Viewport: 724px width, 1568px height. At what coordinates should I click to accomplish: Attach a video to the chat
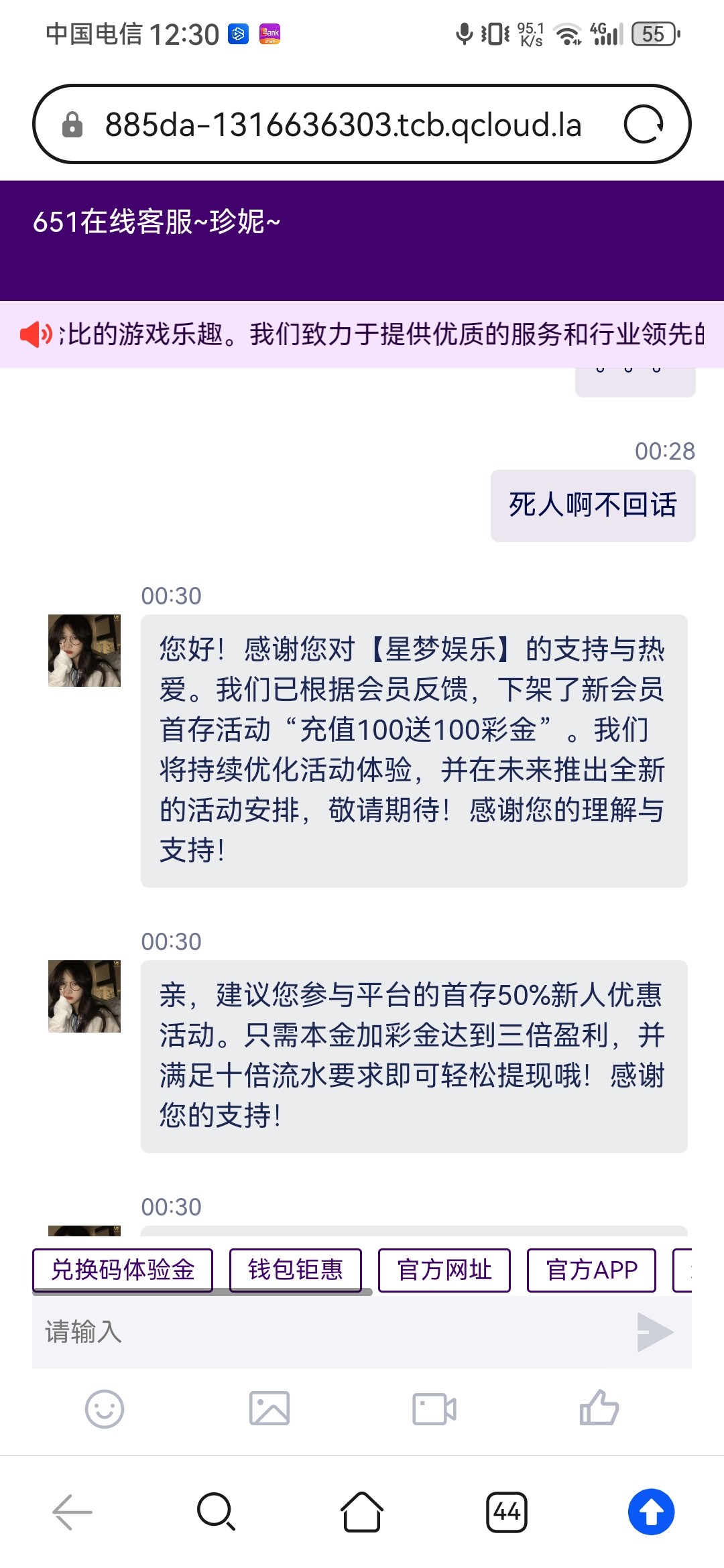tap(434, 1409)
